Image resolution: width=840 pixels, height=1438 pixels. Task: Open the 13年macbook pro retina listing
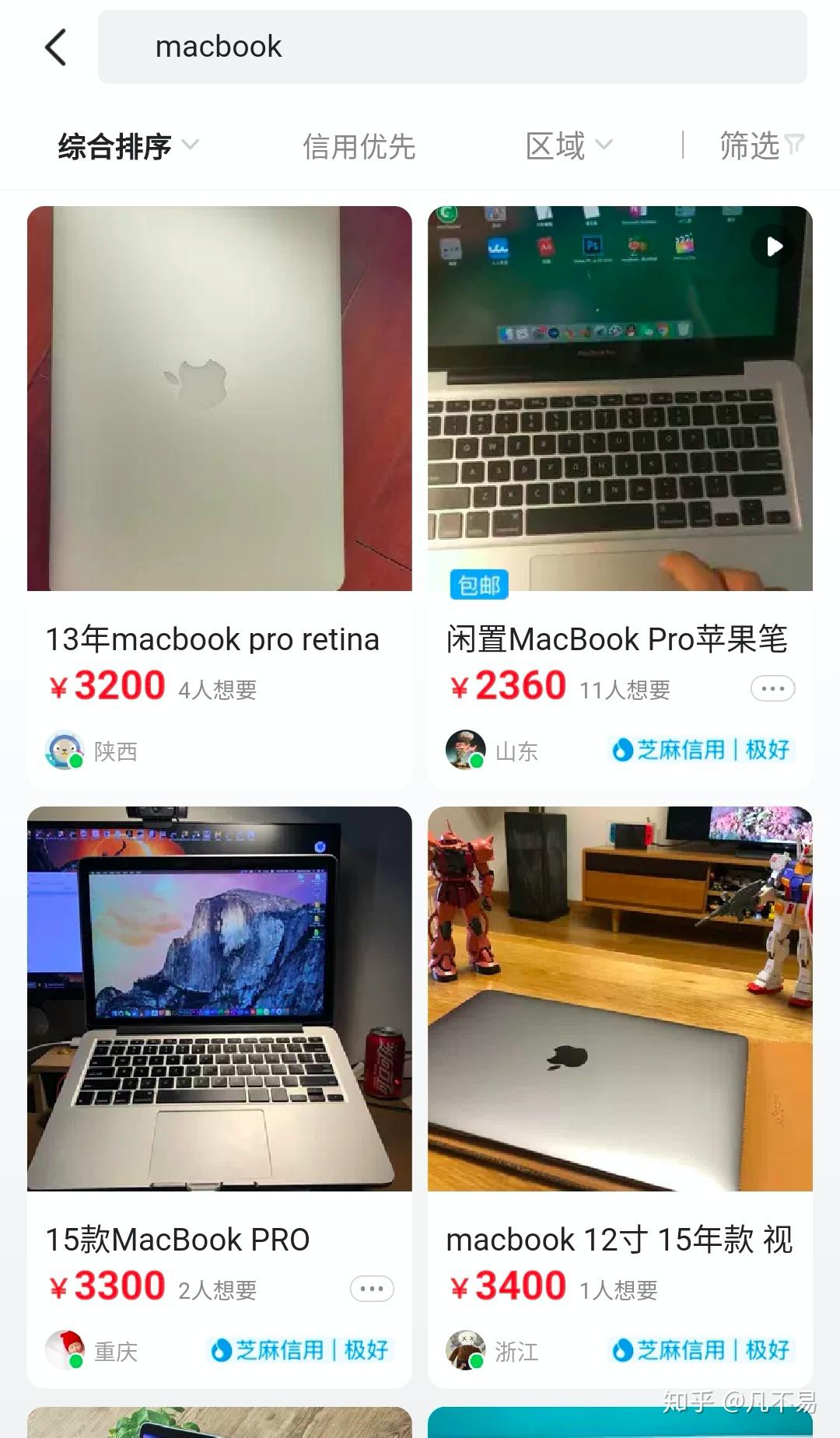tap(219, 497)
